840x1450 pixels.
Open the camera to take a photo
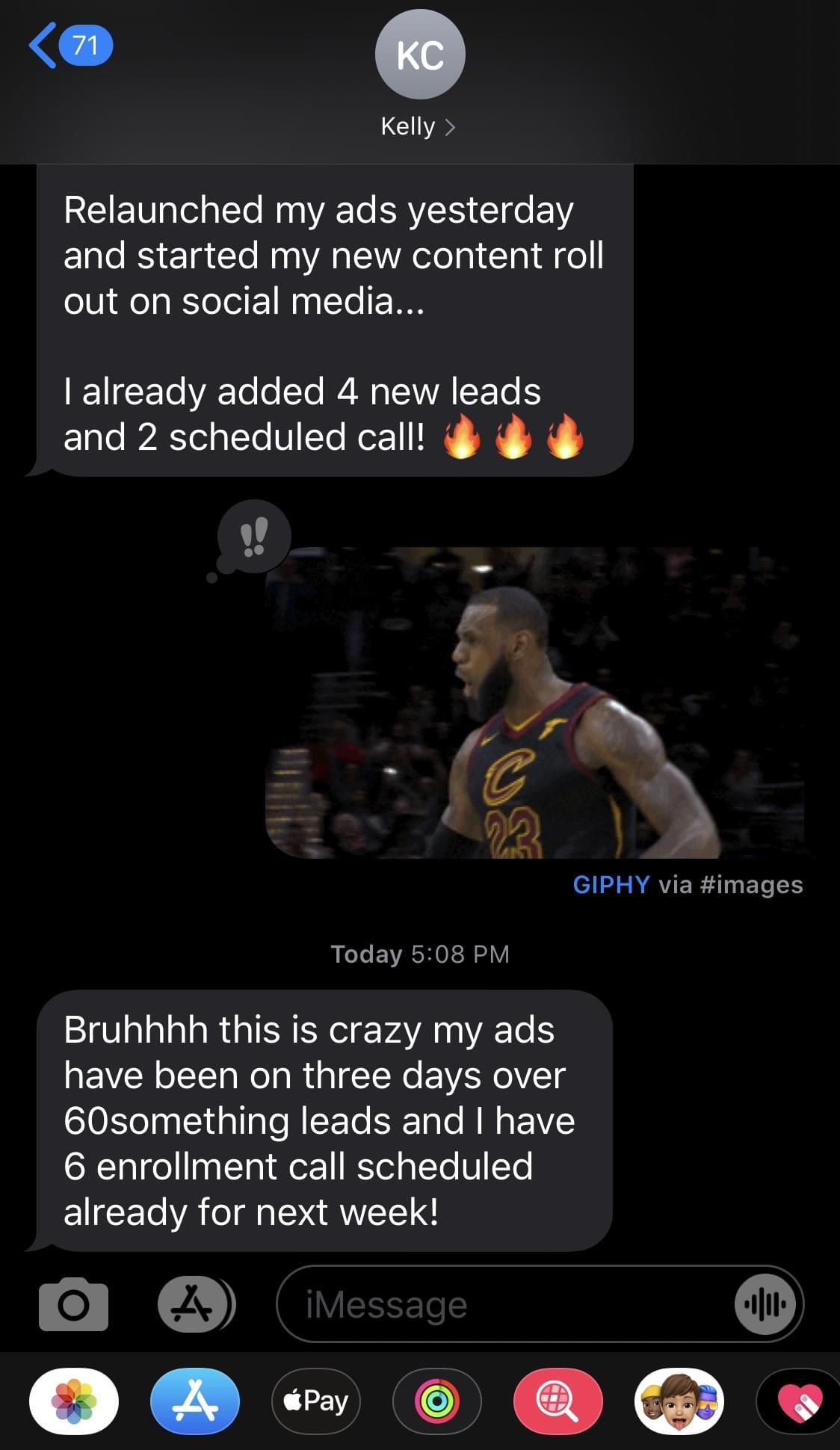point(73,1304)
